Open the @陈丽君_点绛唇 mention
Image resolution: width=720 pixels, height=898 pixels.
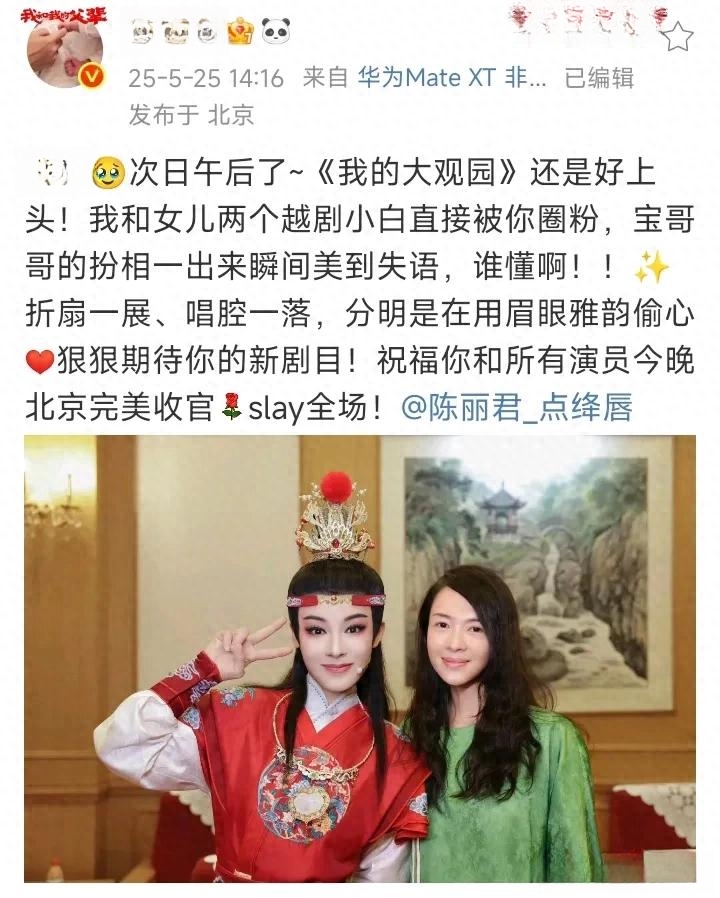[515, 408]
